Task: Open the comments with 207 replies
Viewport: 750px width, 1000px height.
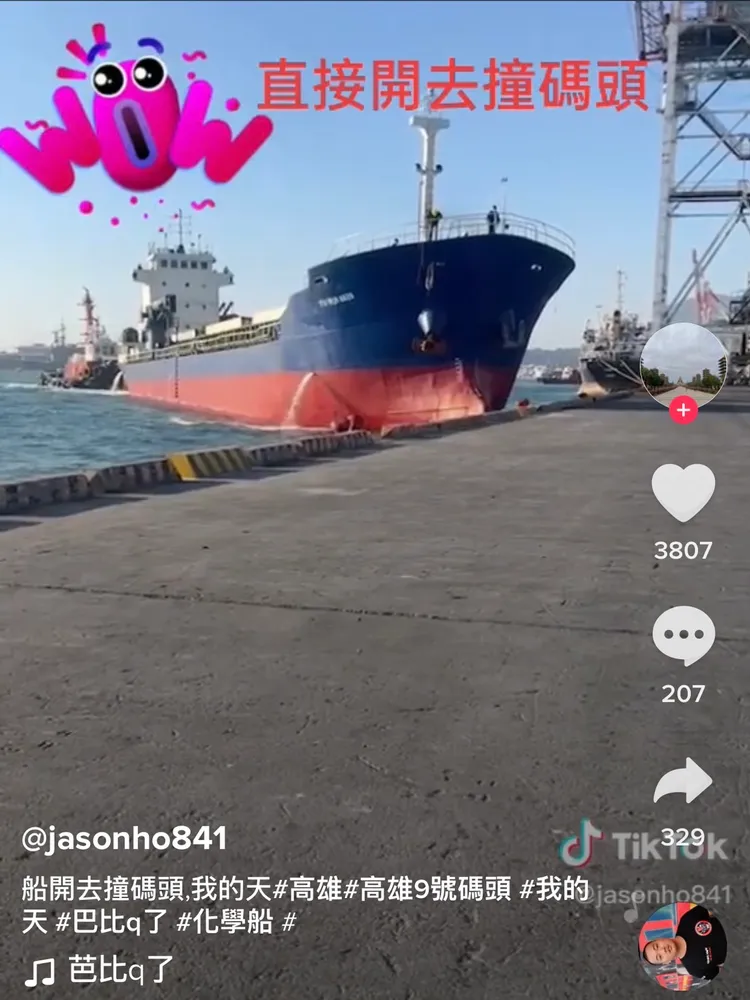Action: click(683, 635)
